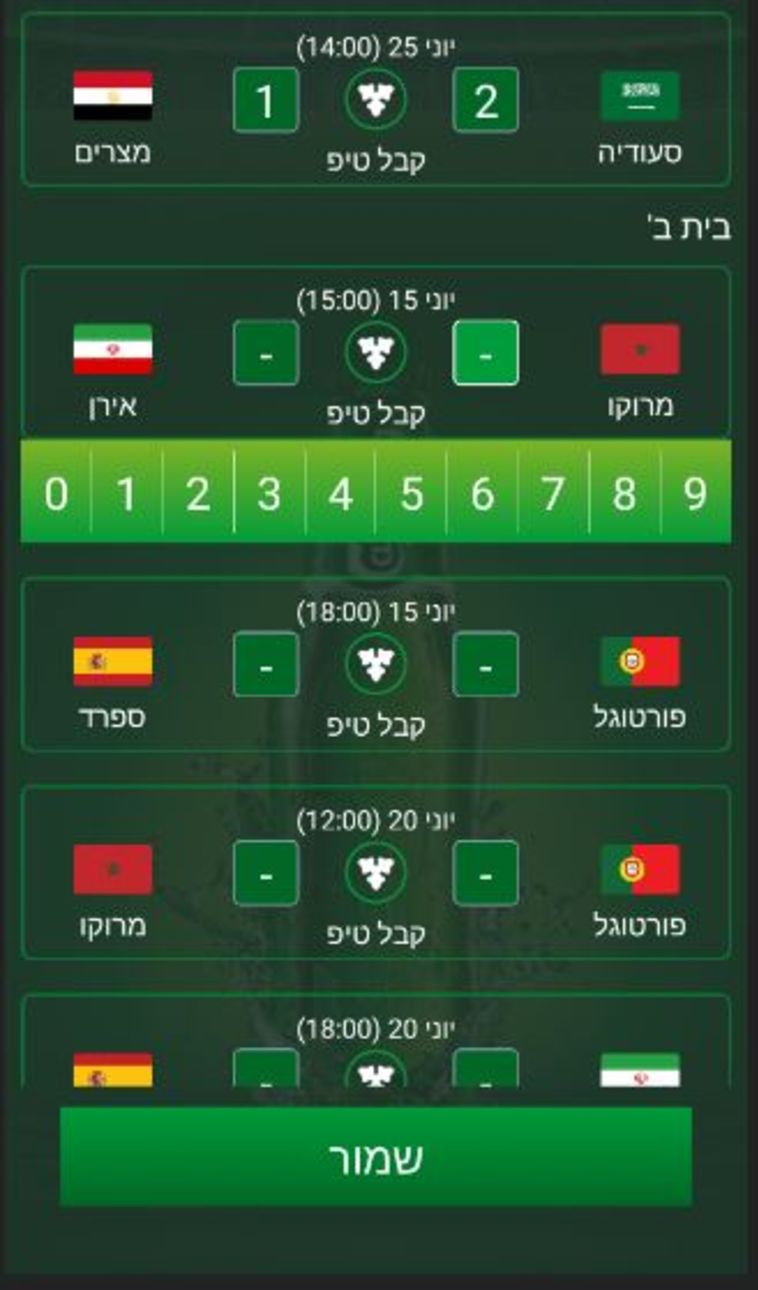Get a tip for Saudi Arabia vs Egypt
The height and width of the screenshot is (1290, 758).
376,100
